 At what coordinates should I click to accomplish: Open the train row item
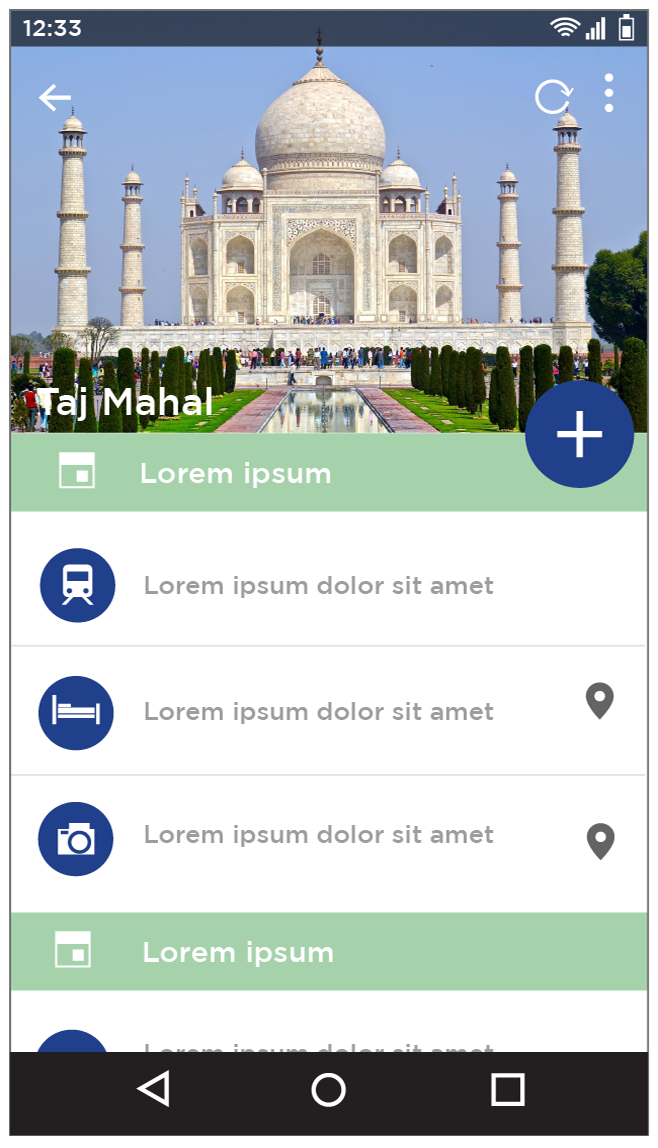318,585
